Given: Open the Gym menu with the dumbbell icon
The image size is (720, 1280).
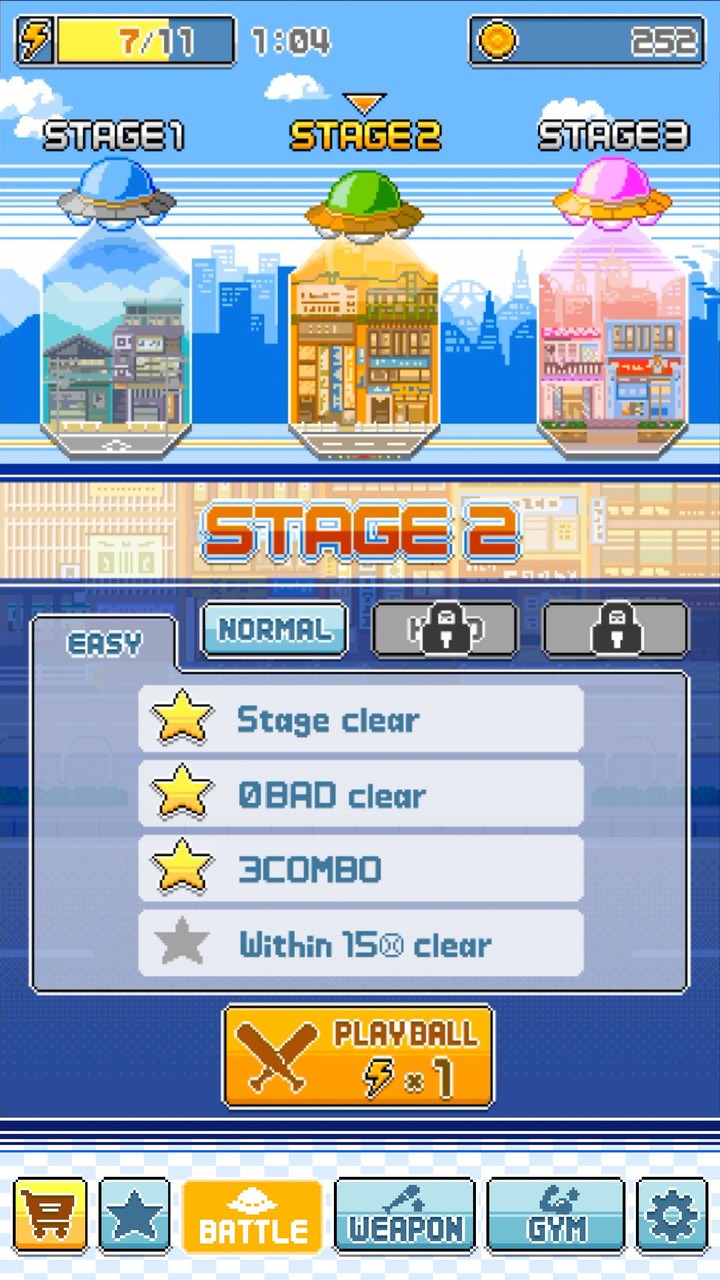Looking at the screenshot, I should tap(556, 1215).
